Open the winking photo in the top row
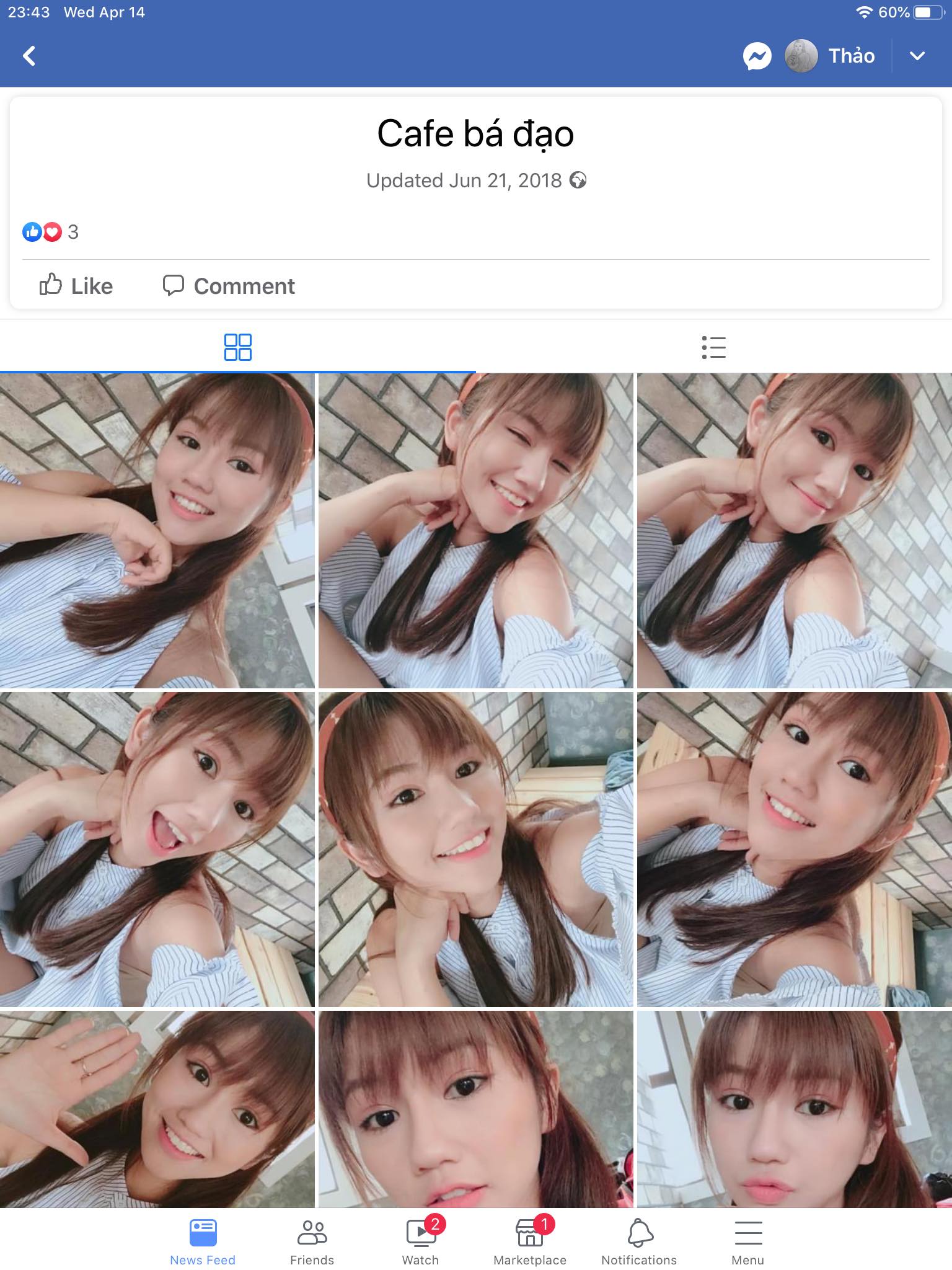 pyautogui.click(x=476, y=530)
